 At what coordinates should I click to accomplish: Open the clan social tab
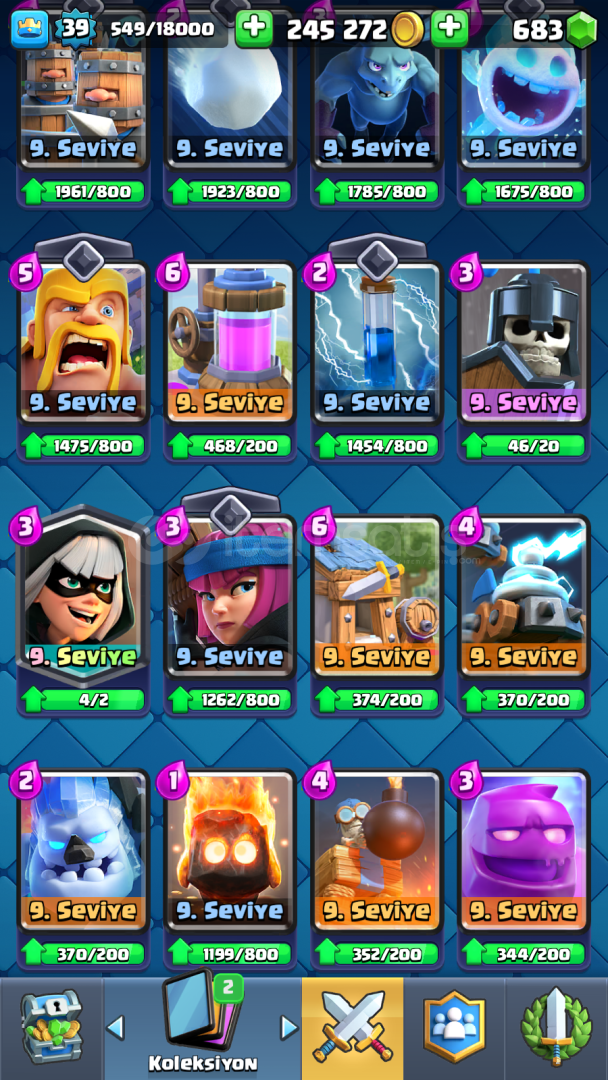pos(454,1028)
